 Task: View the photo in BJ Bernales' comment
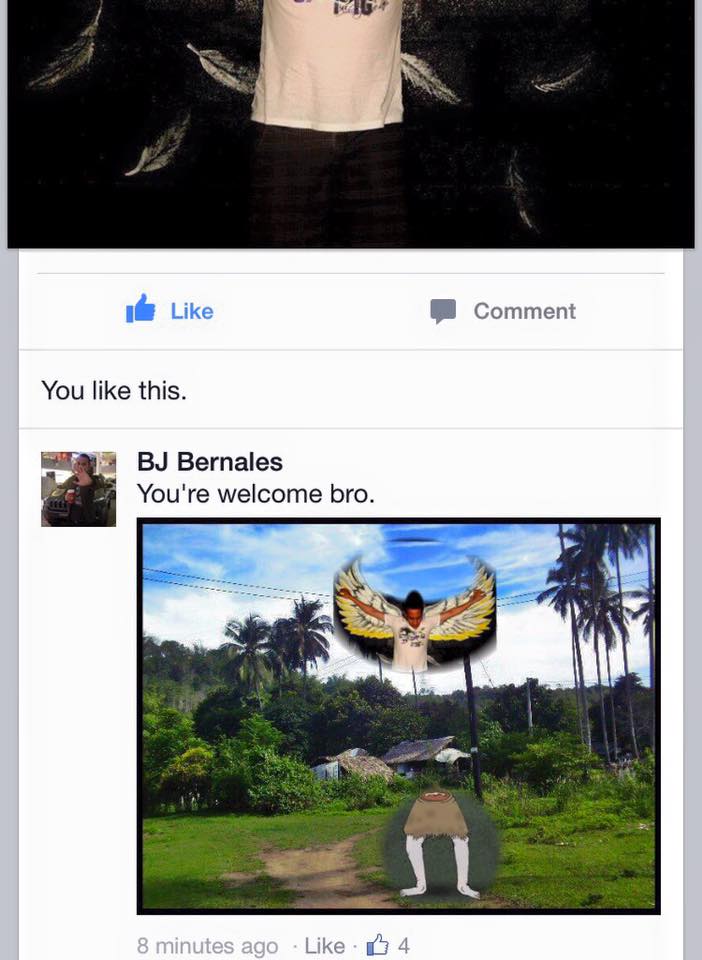(398, 715)
